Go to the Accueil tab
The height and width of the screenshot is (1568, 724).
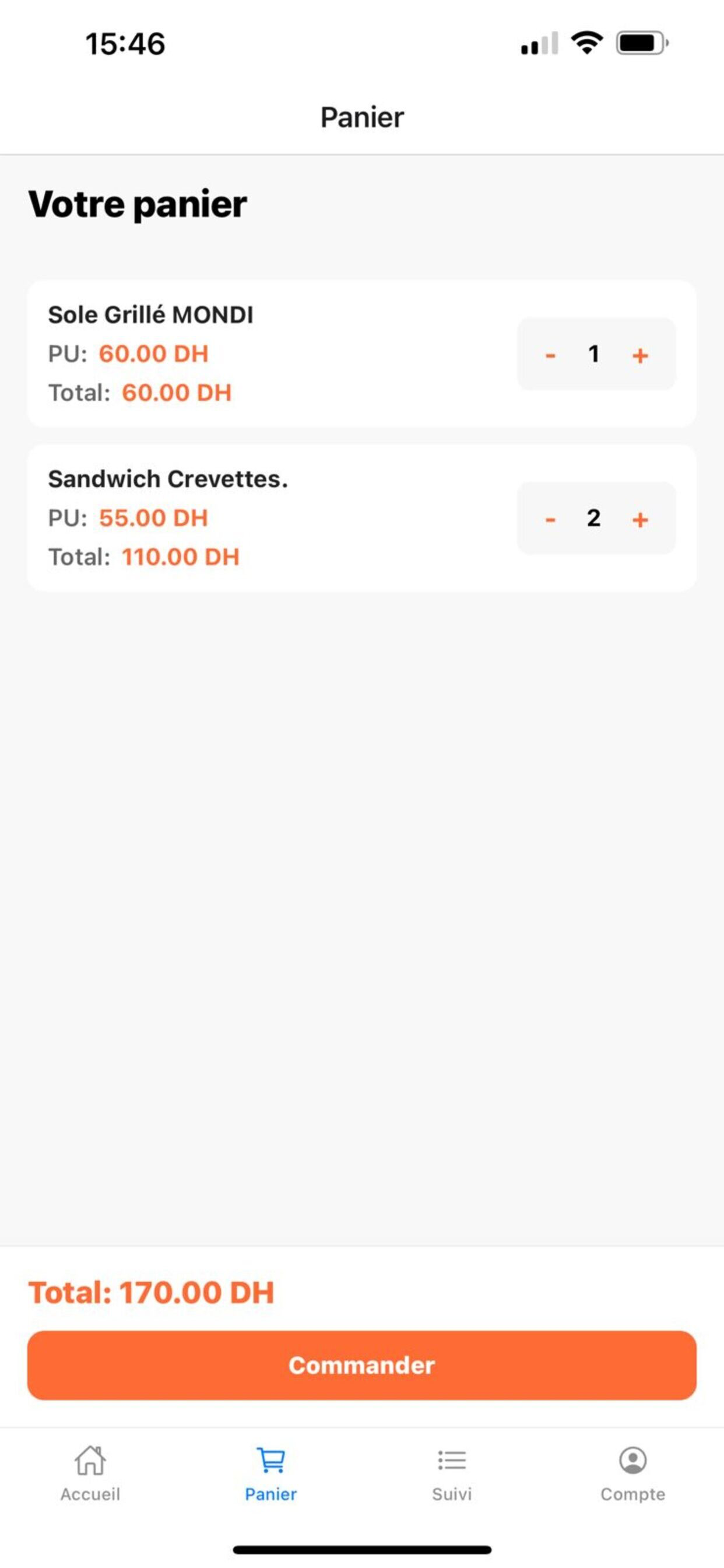pyautogui.click(x=90, y=1474)
